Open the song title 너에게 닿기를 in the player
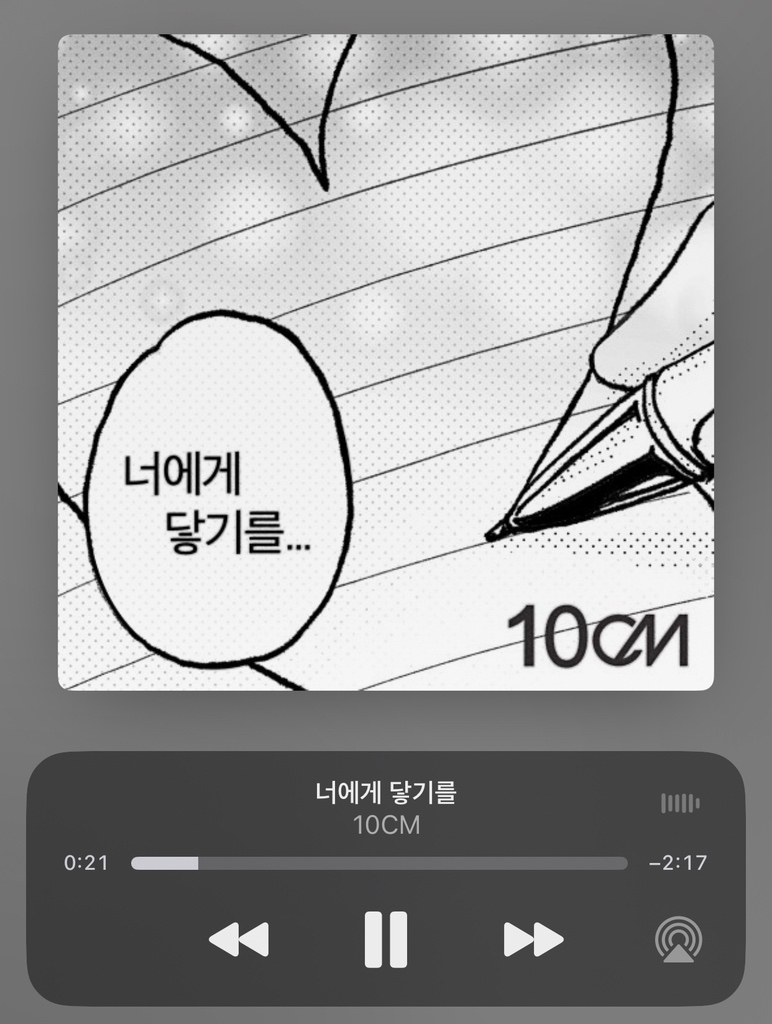This screenshot has height=1024, width=772. [385, 794]
